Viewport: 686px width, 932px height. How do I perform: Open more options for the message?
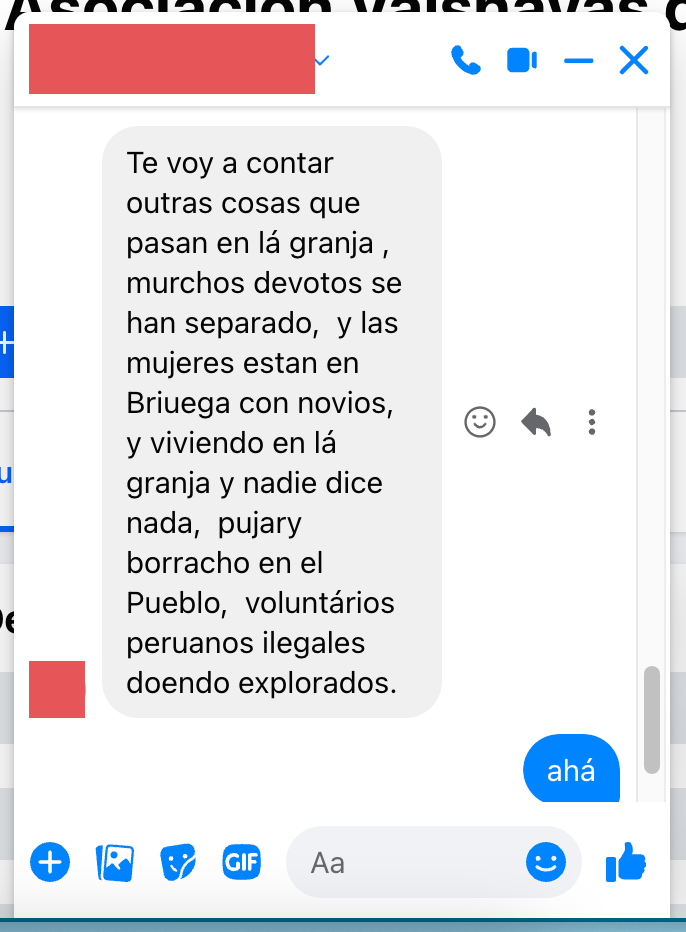[x=592, y=422]
